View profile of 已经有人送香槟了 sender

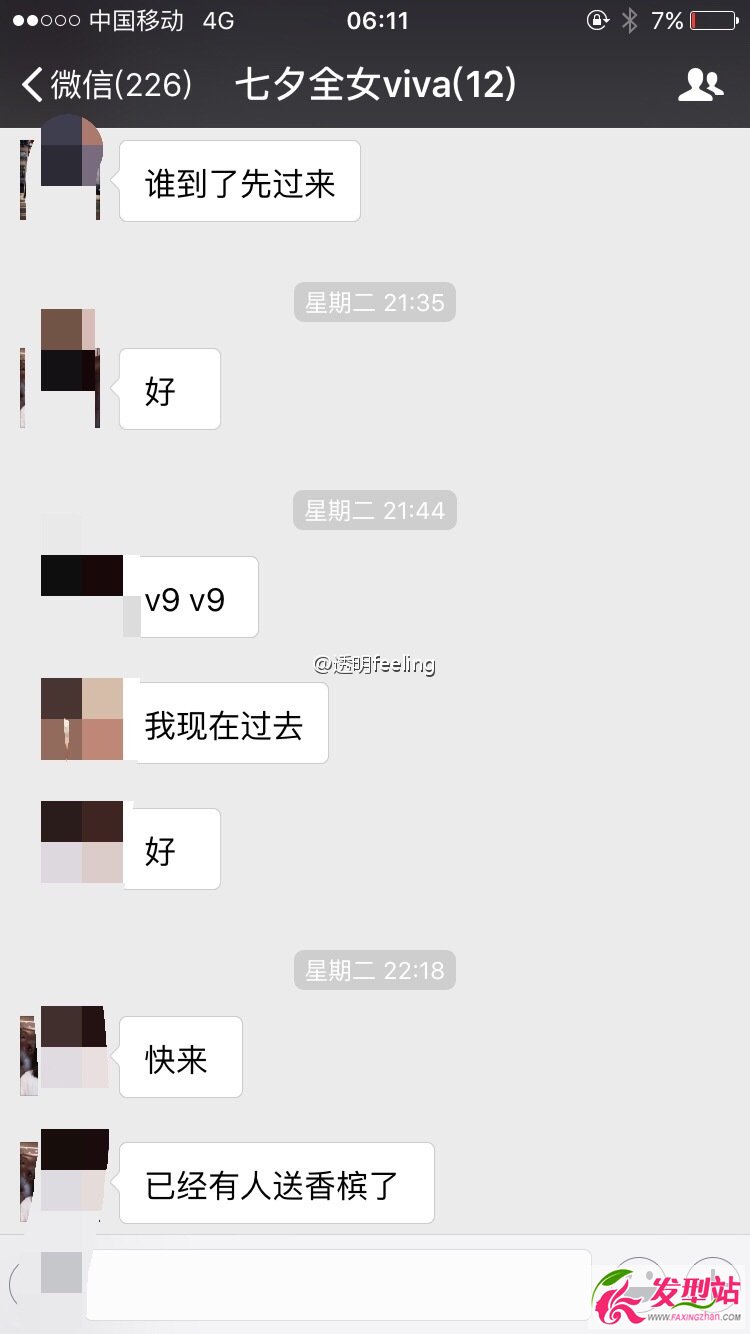pos(73,1171)
